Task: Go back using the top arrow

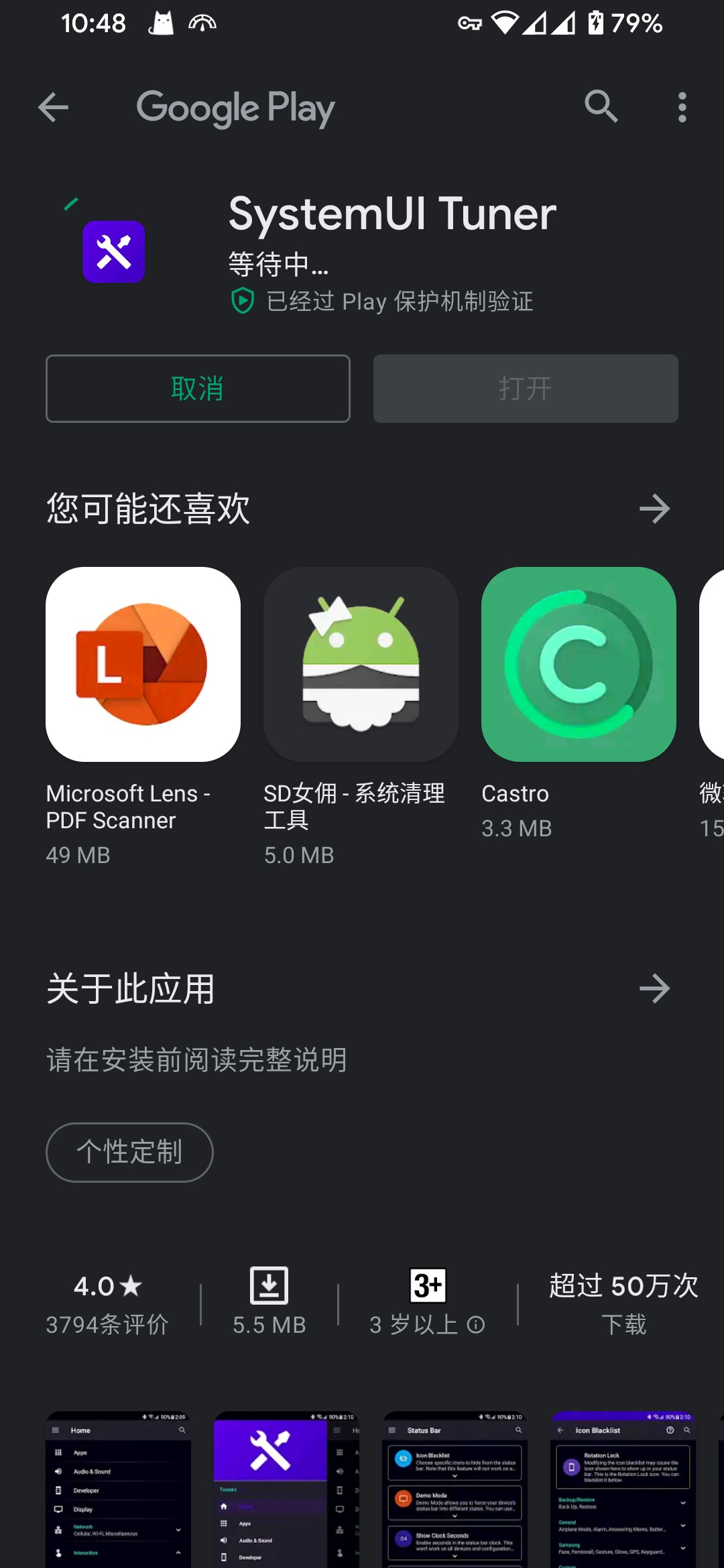Action: (x=54, y=107)
